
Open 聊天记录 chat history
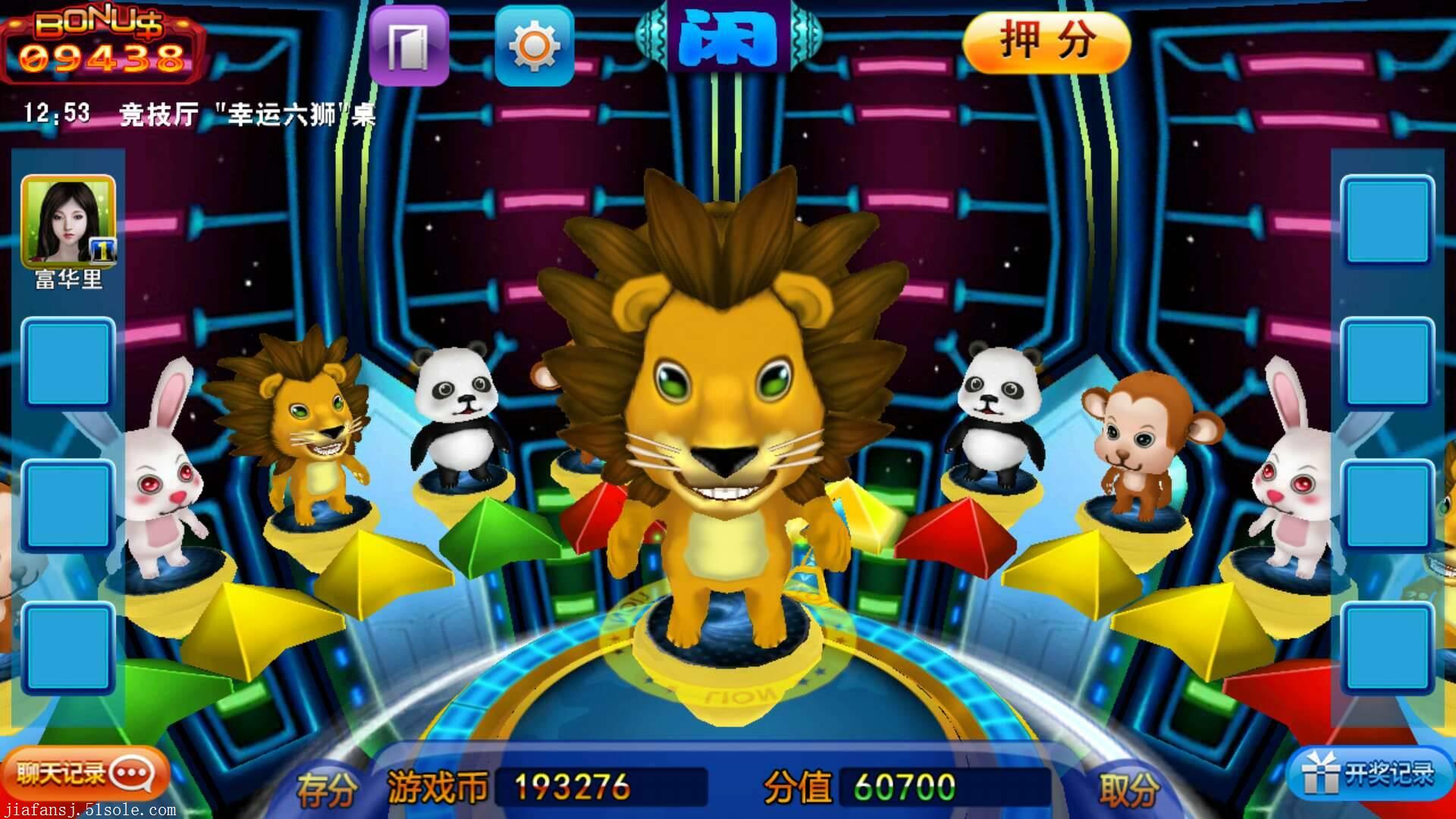85,773
